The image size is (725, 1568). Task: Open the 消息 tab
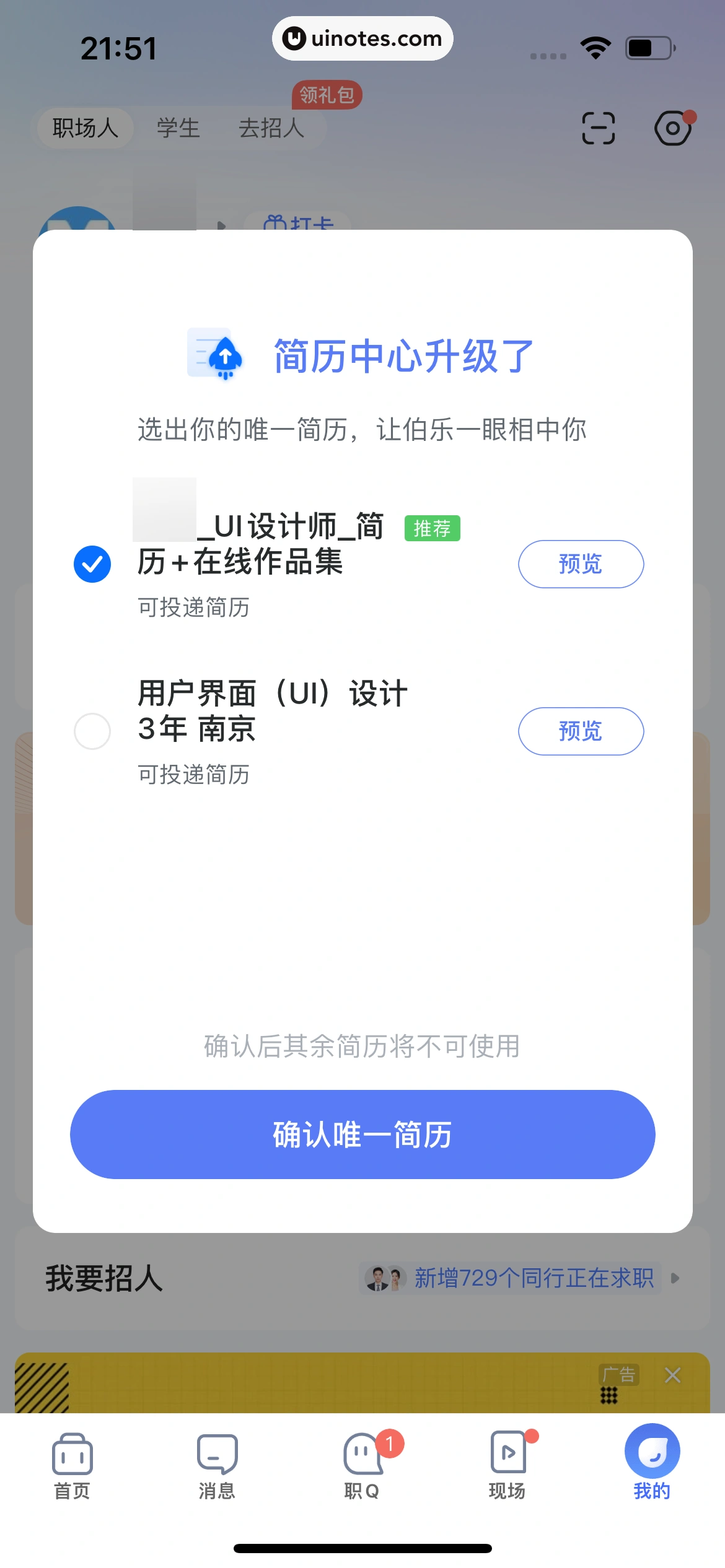pyautogui.click(x=217, y=1465)
